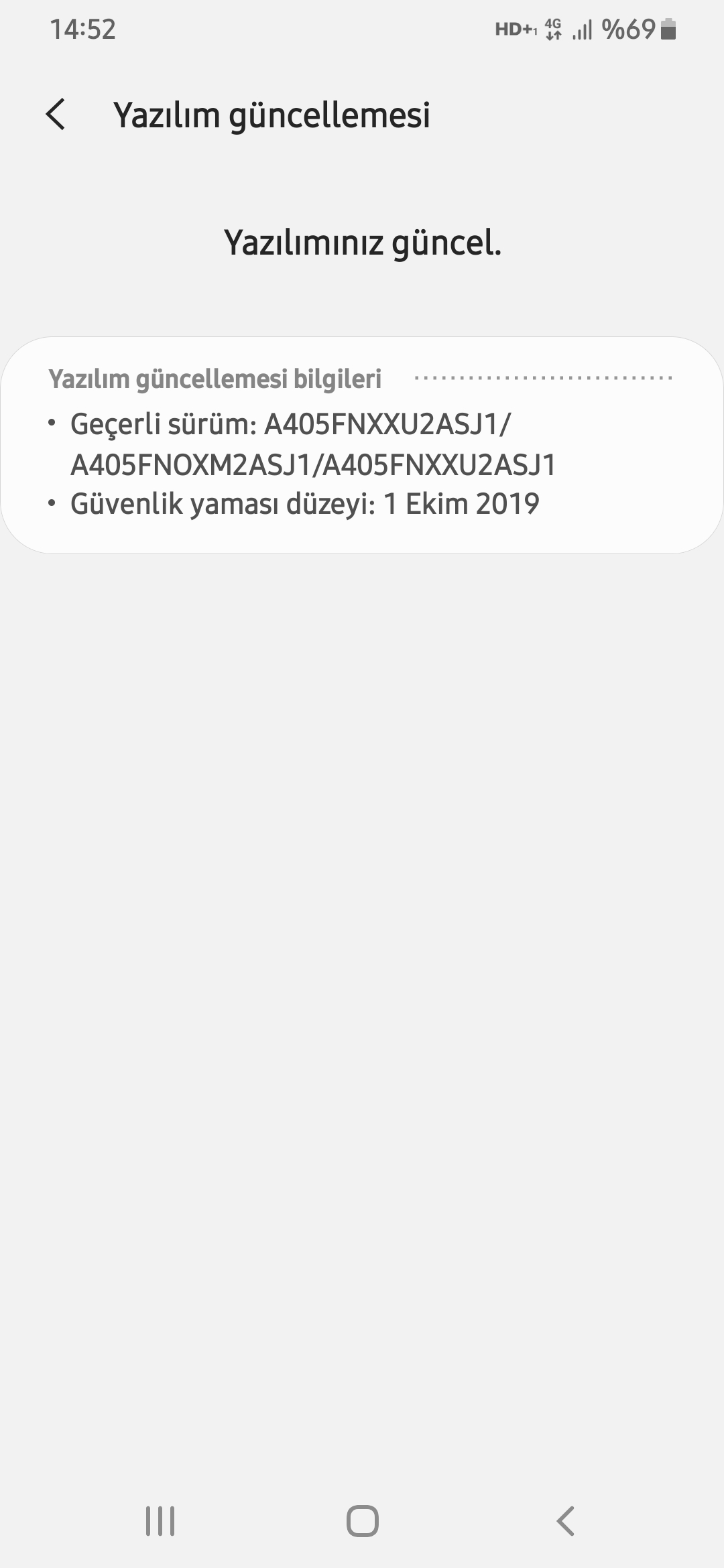Go back from Yazılım güncellemesi screen
724x1568 pixels.
click(56, 115)
